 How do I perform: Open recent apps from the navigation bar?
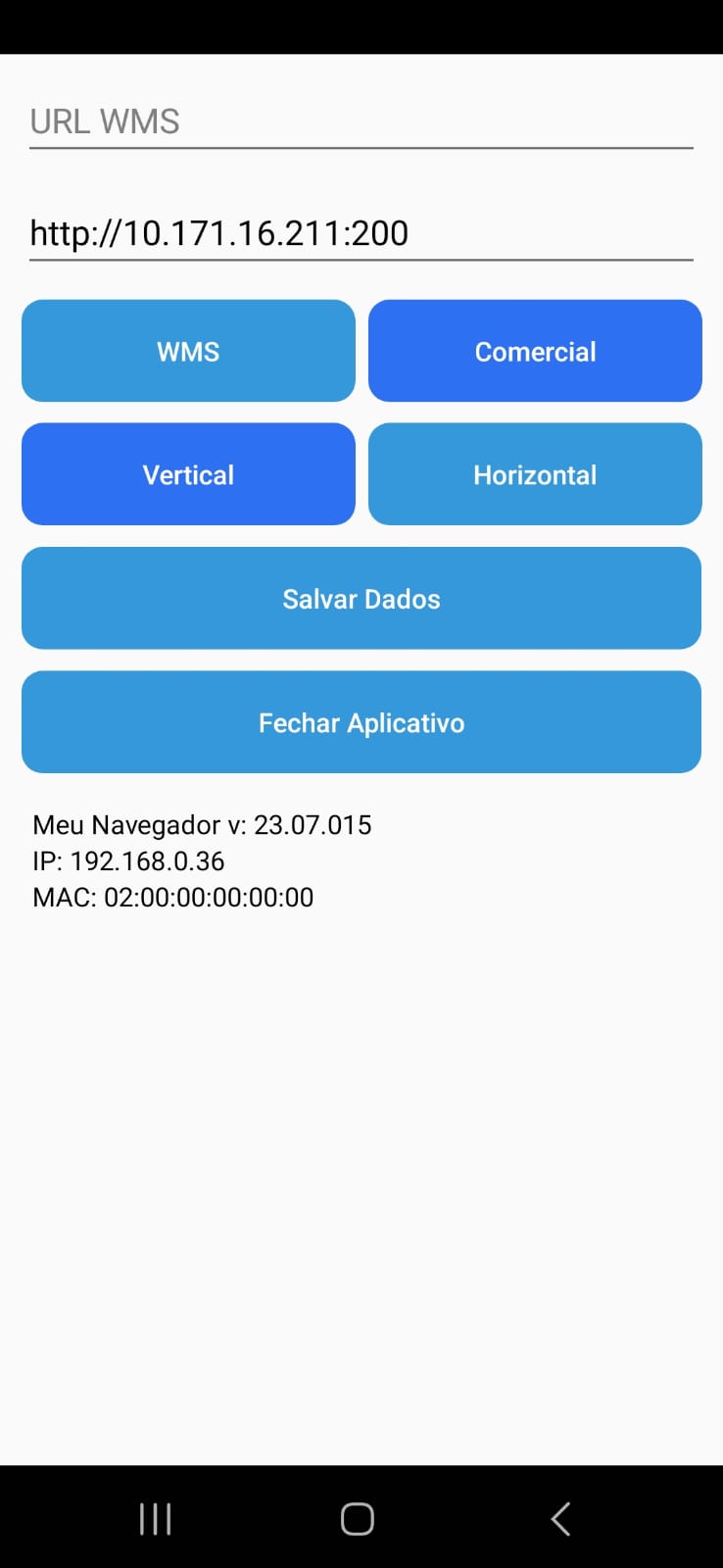[156, 1519]
